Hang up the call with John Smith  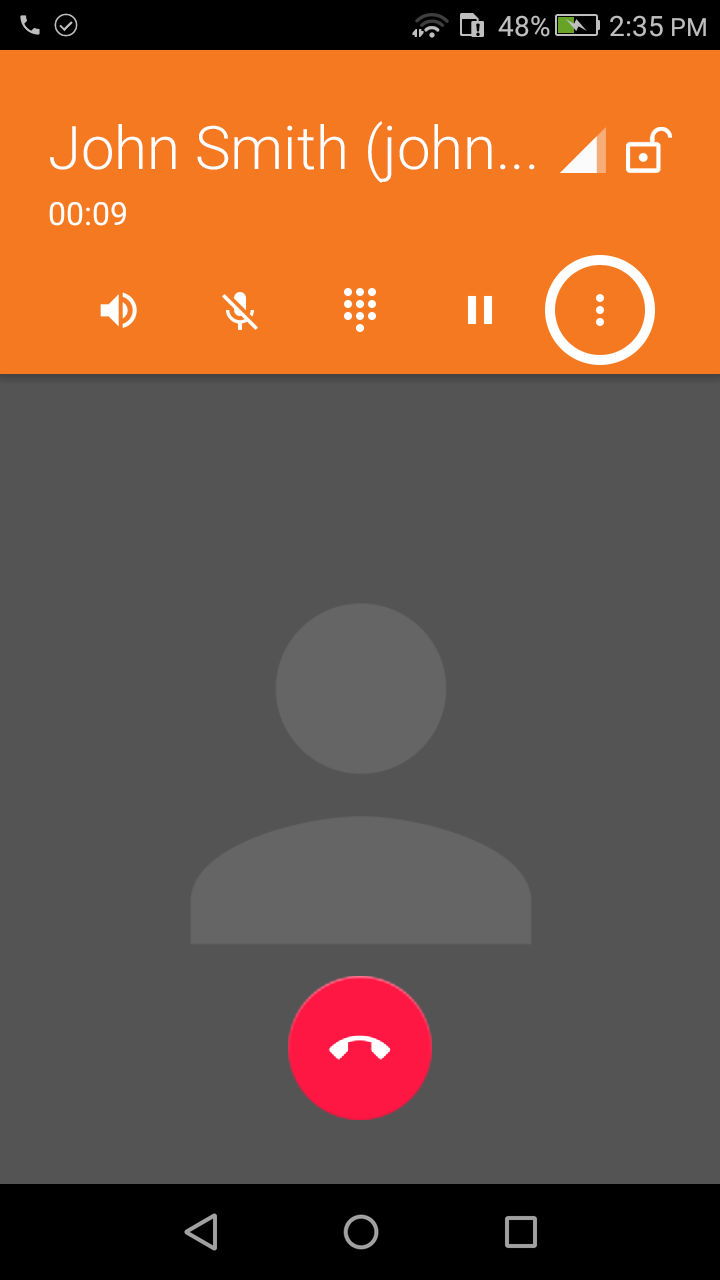pos(360,1048)
